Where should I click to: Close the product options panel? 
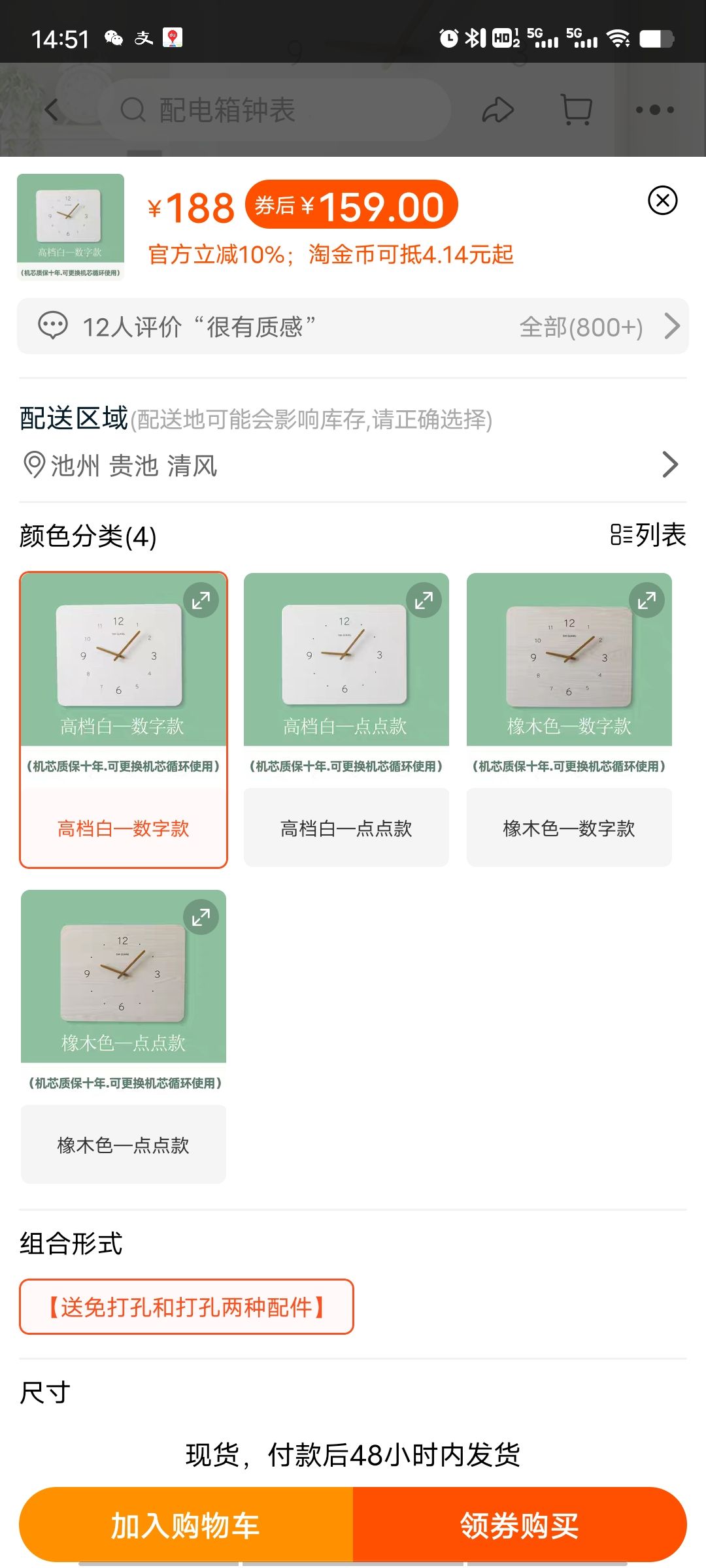(x=662, y=201)
